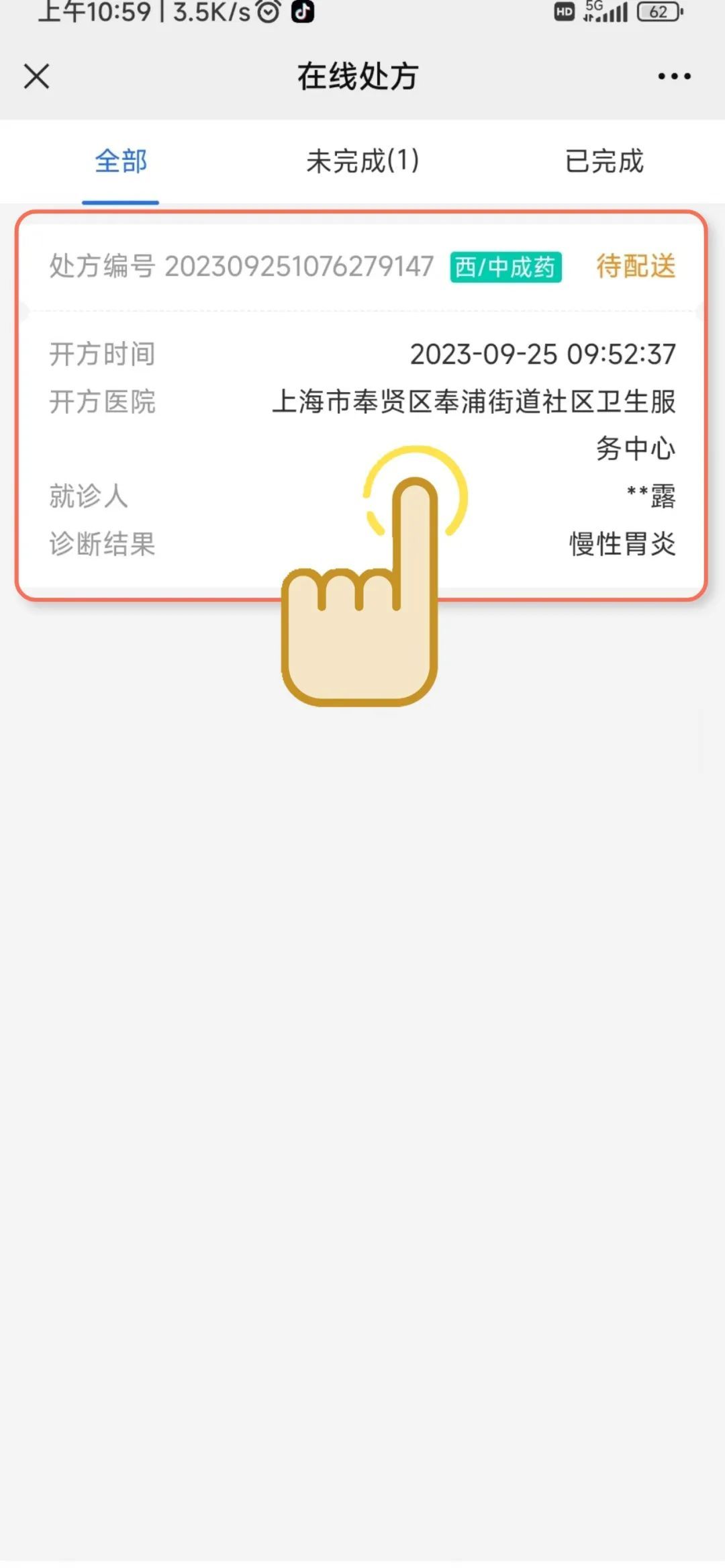Switch to the 已完成 tab

coord(604,161)
